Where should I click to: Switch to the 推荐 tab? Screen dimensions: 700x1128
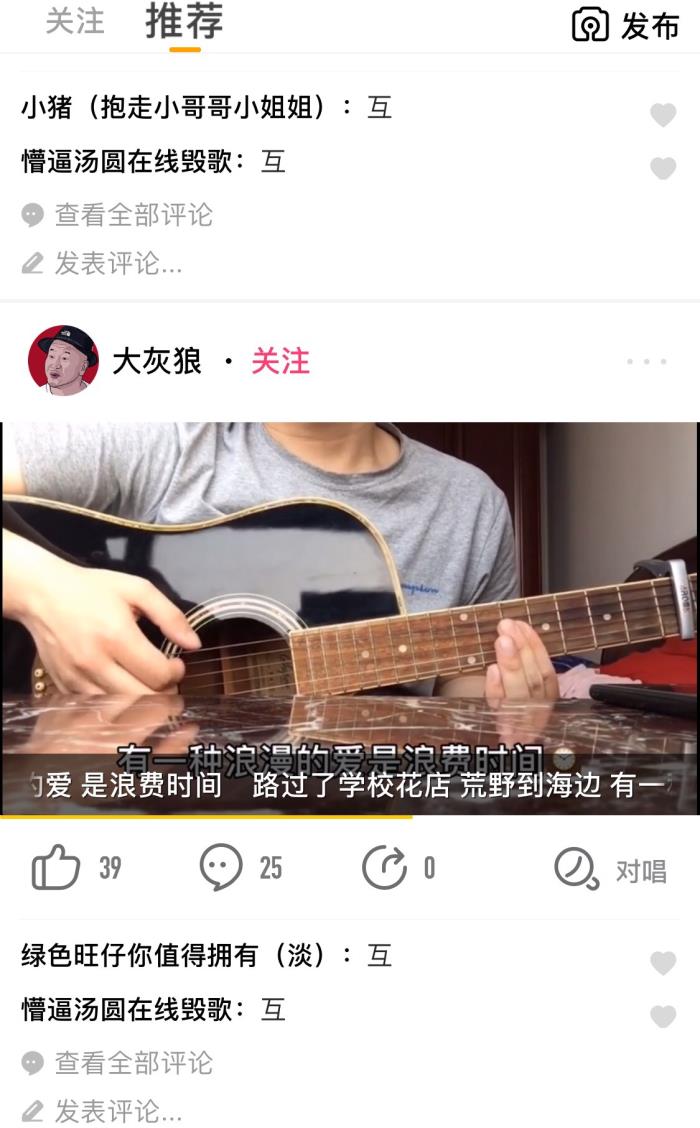[184, 21]
